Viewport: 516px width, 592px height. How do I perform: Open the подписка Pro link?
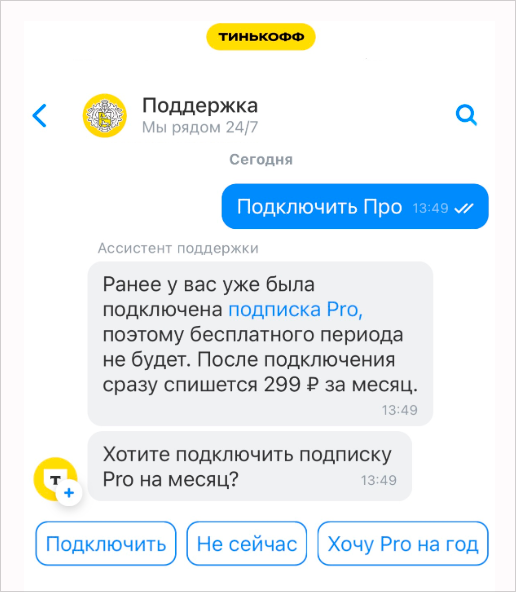[x=296, y=310]
